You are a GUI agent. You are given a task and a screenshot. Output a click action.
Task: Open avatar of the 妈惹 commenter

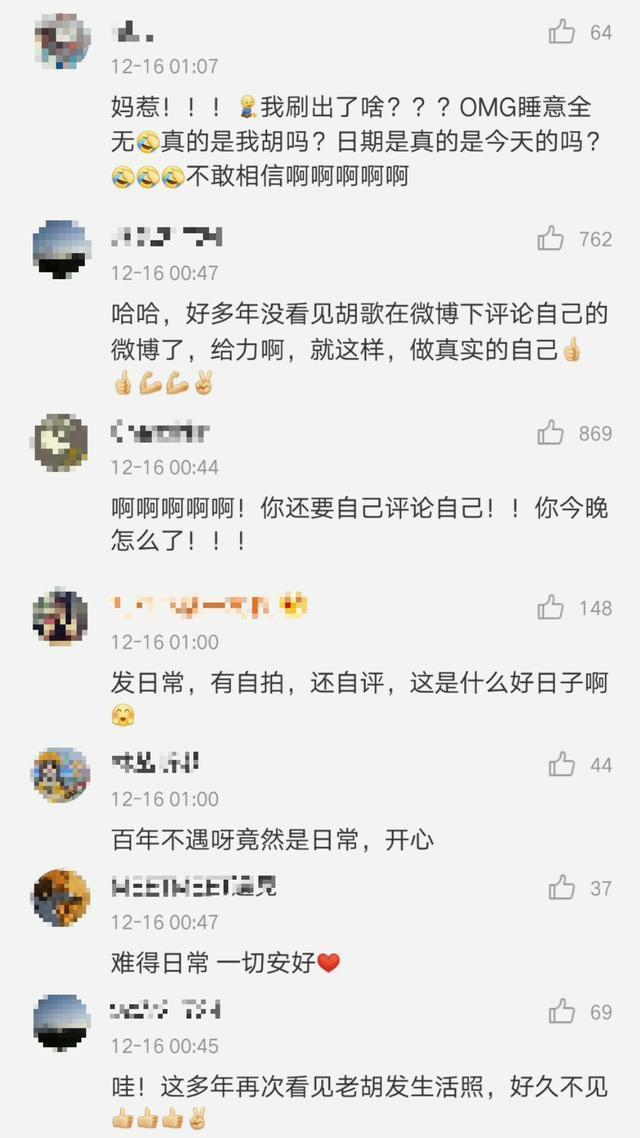62,41
